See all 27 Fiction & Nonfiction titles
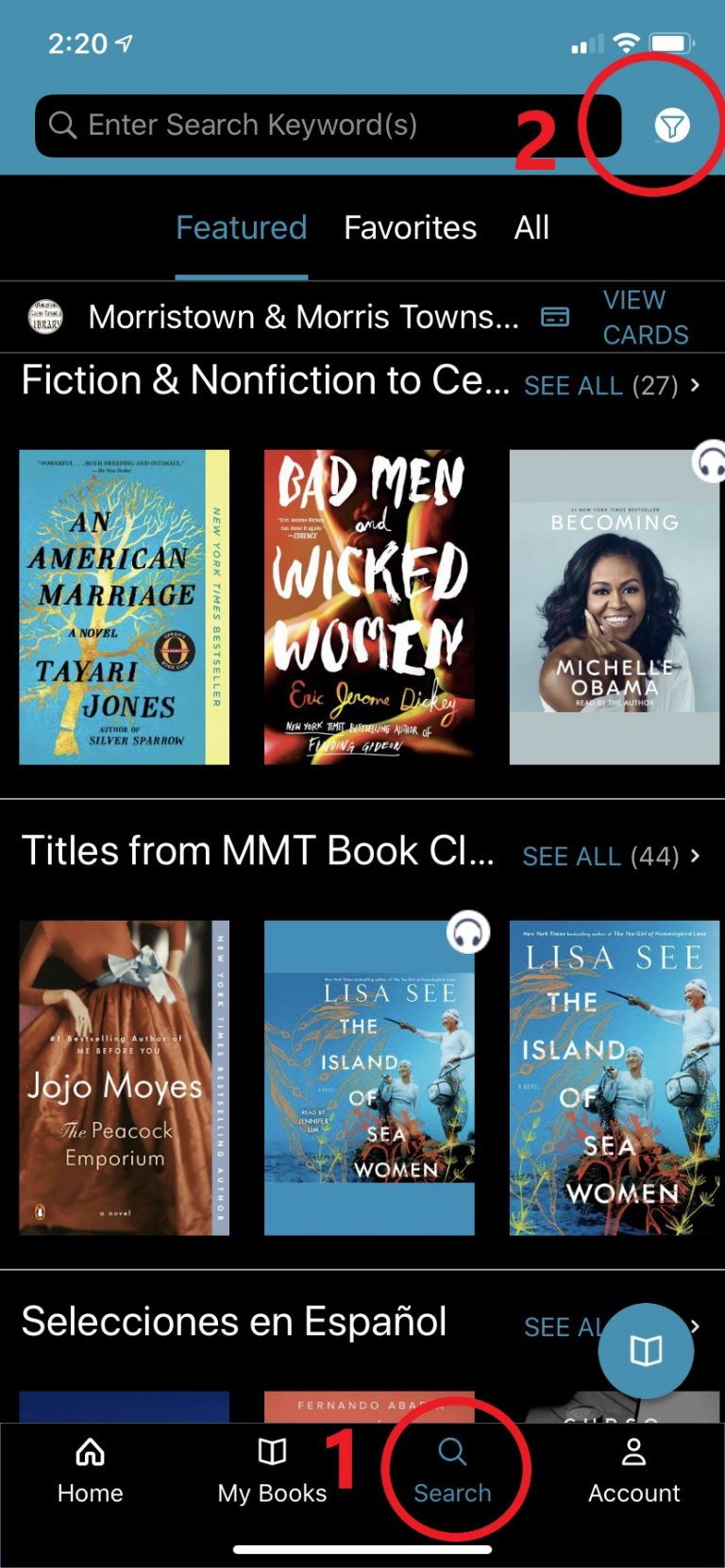725x1568 pixels. tap(611, 386)
